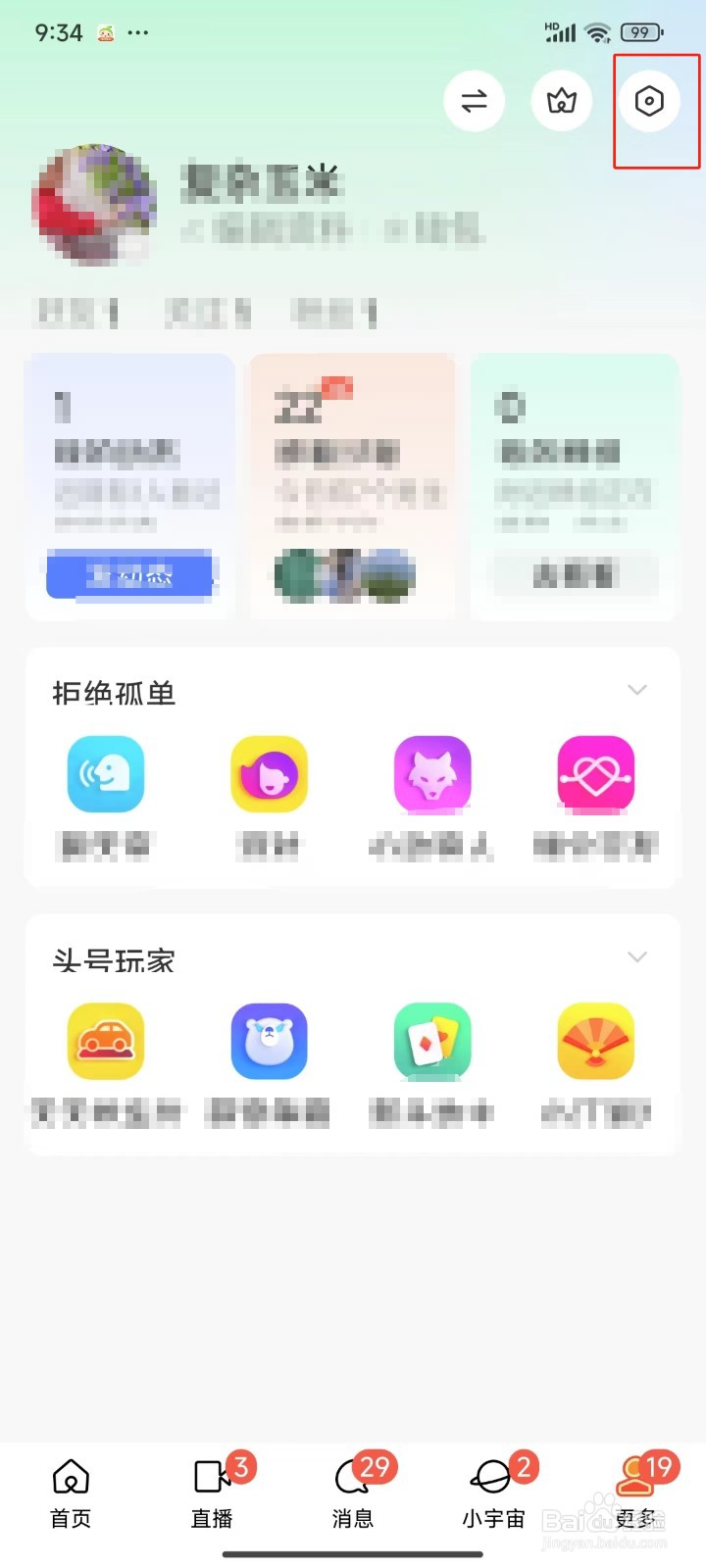Open the blue voice chat icon under 拒绝孤单
This screenshot has height=1568, width=706.
pos(105,774)
